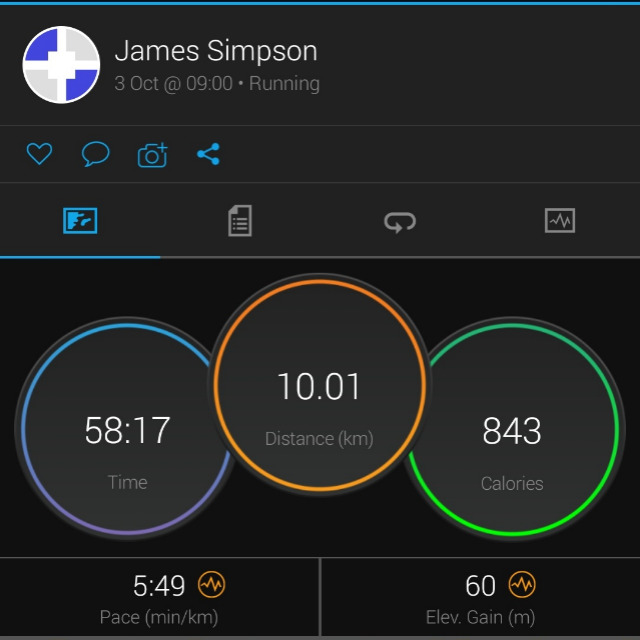View the pace chart icon
Viewport: 640px width, 640px height.
(211, 584)
